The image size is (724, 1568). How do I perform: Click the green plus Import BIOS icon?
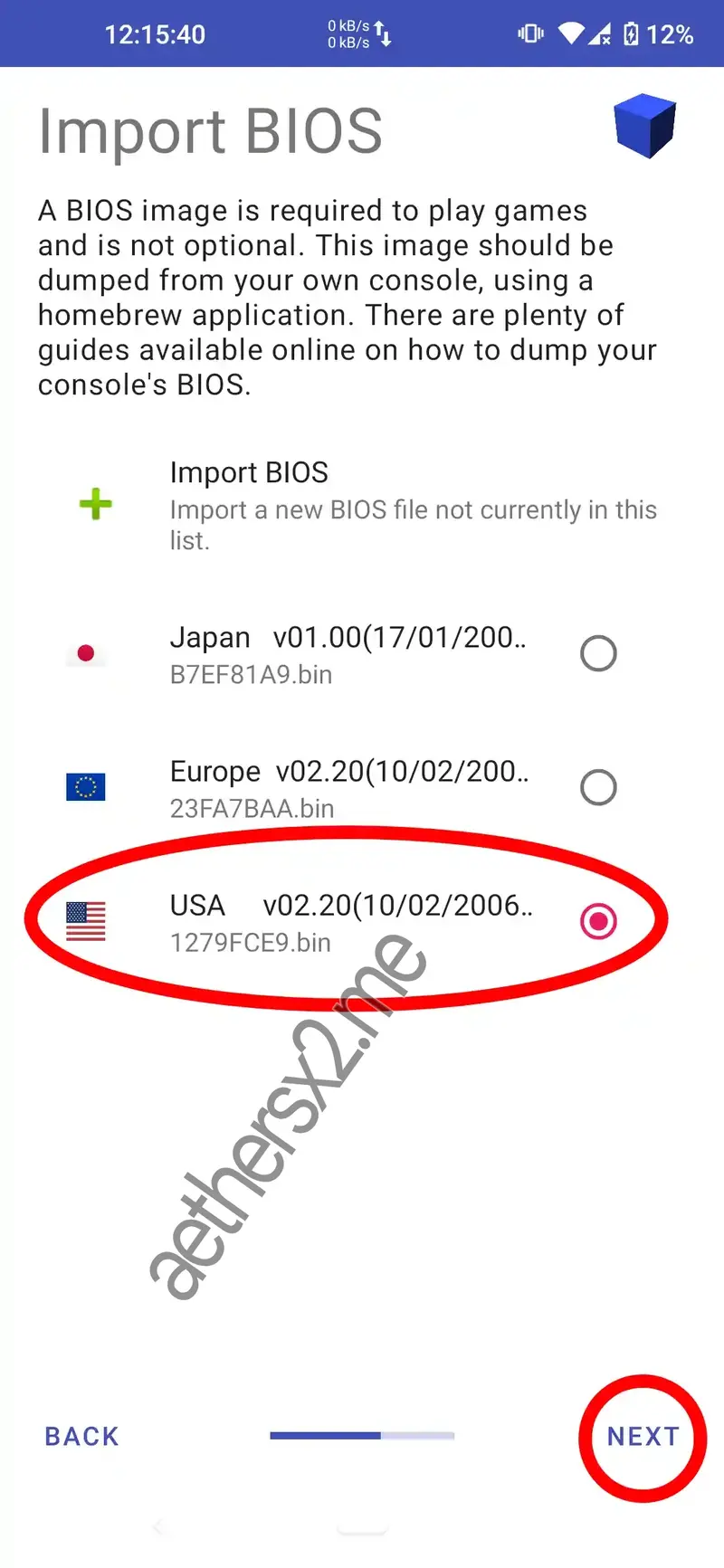tap(94, 504)
